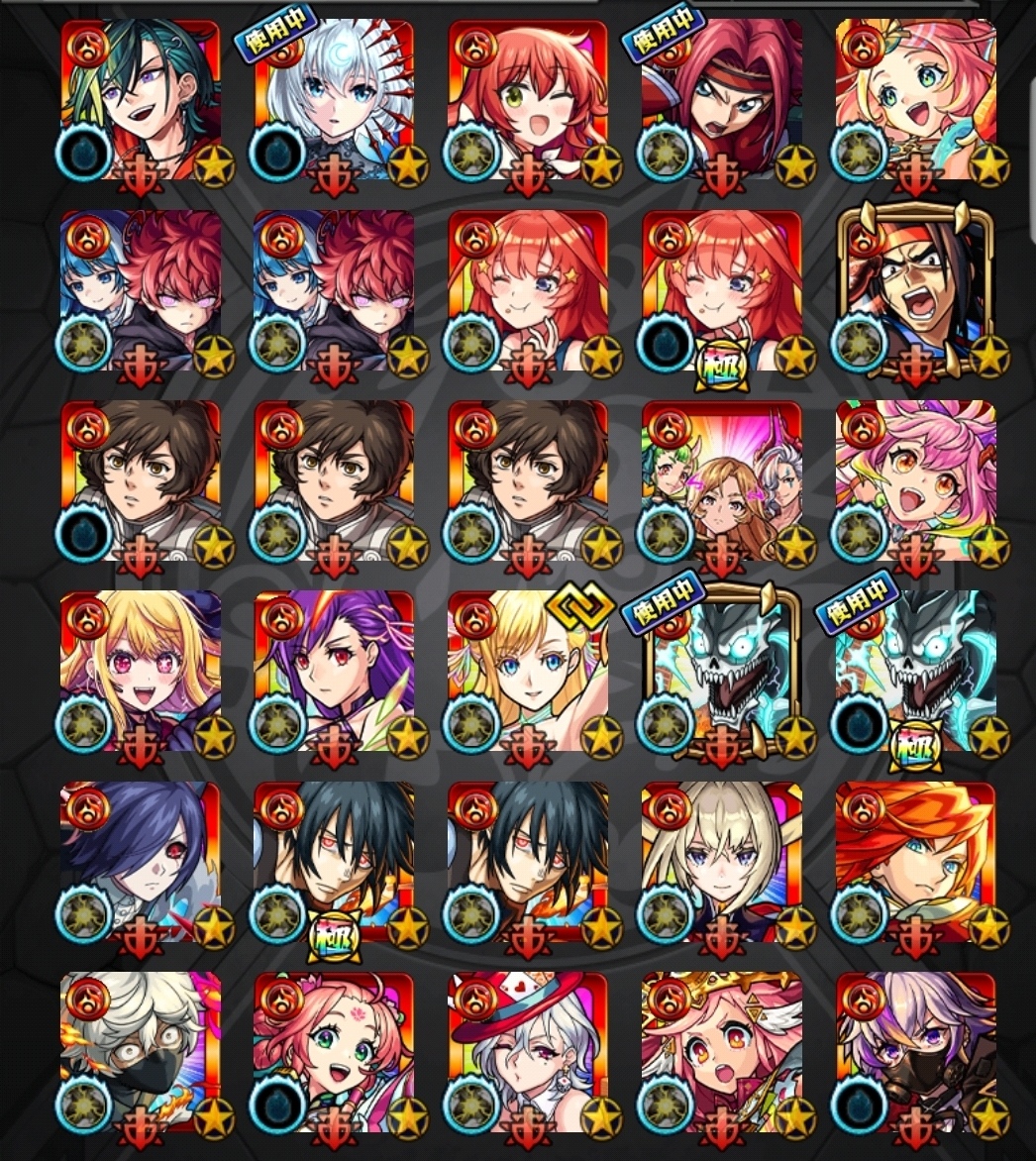Open the tile showing three girls together

722,480
